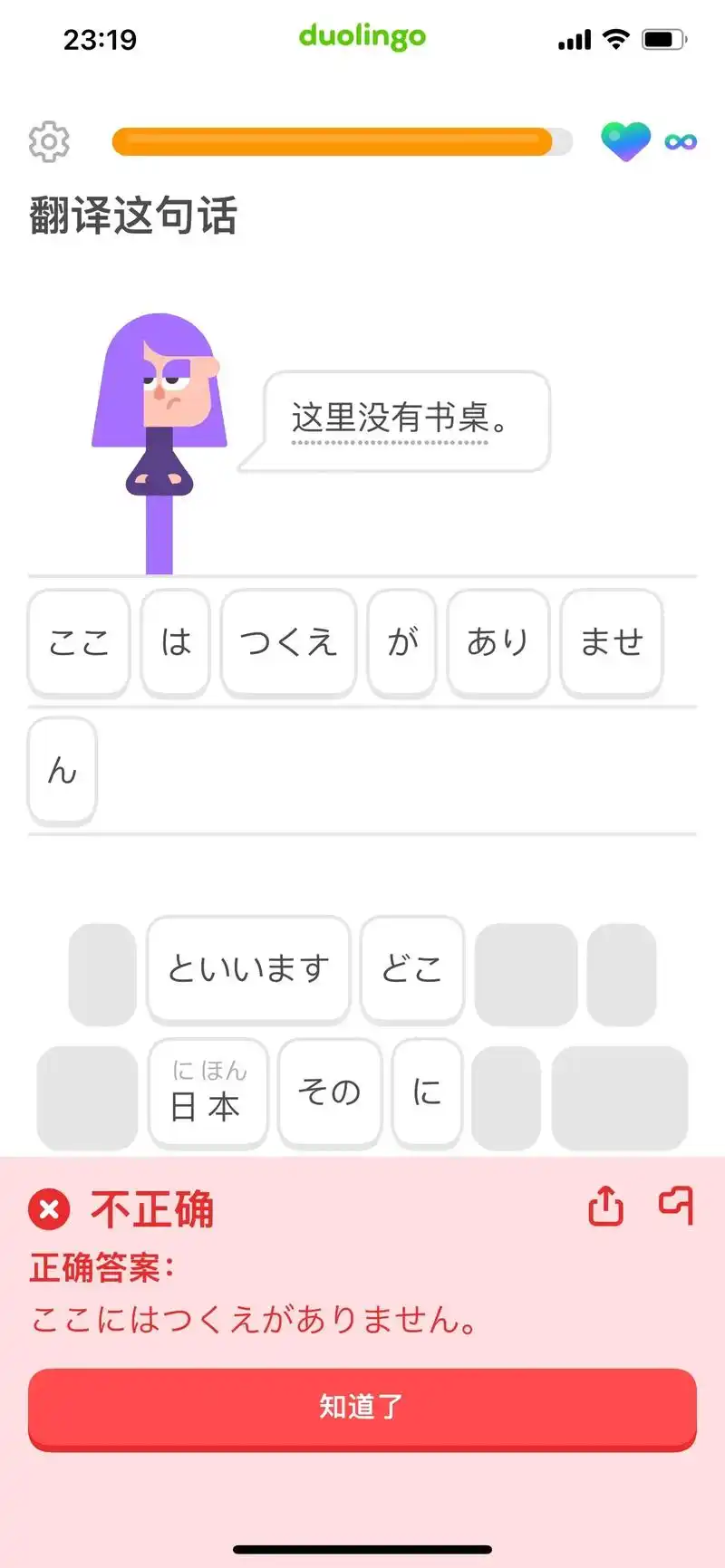Open the settings gear icon

(x=49, y=141)
